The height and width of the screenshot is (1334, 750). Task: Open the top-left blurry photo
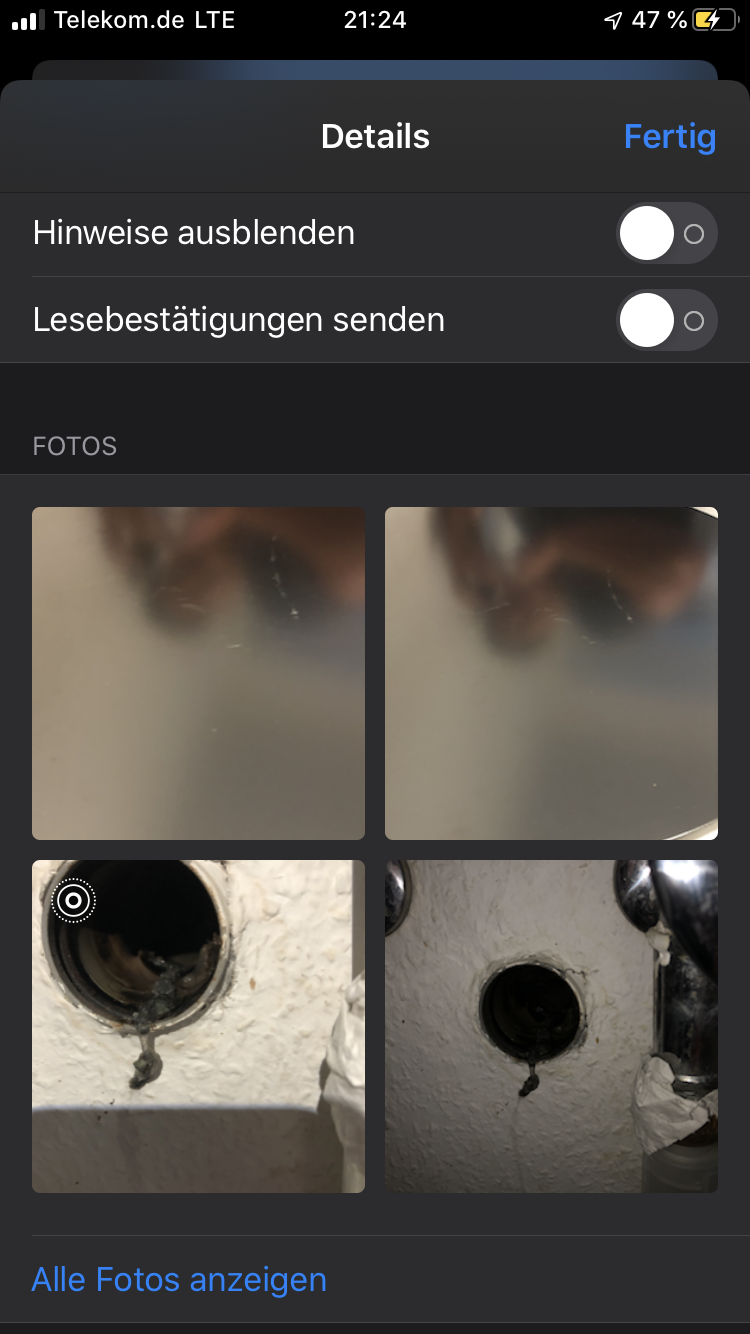pos(198,673)
